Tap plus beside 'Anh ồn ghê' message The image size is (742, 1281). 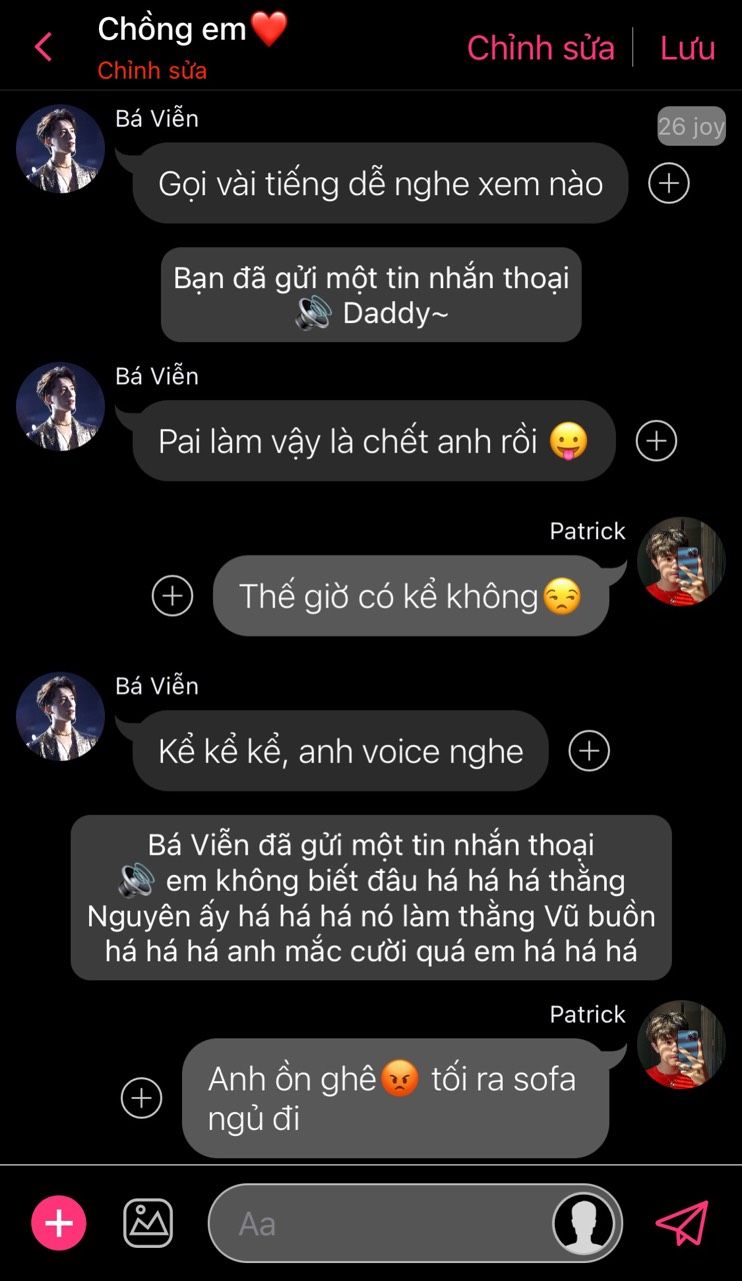point(141,1098)
